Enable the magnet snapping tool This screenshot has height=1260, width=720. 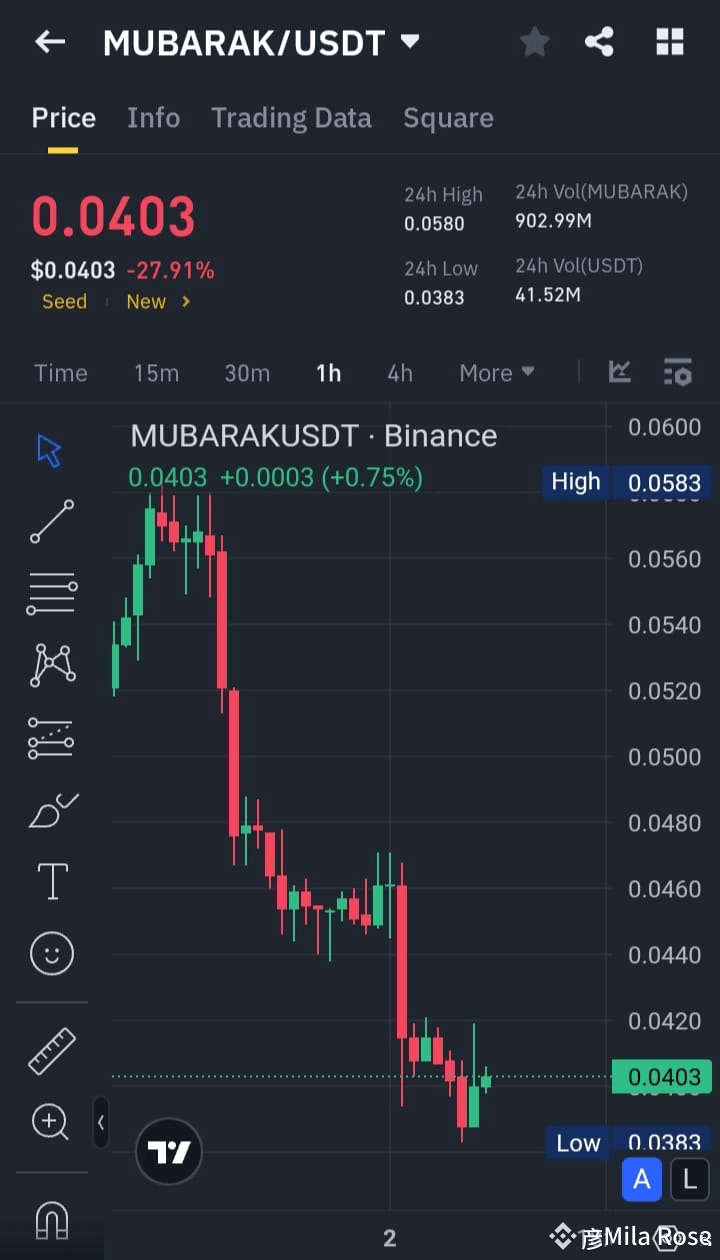click(x=50, y=1218)
